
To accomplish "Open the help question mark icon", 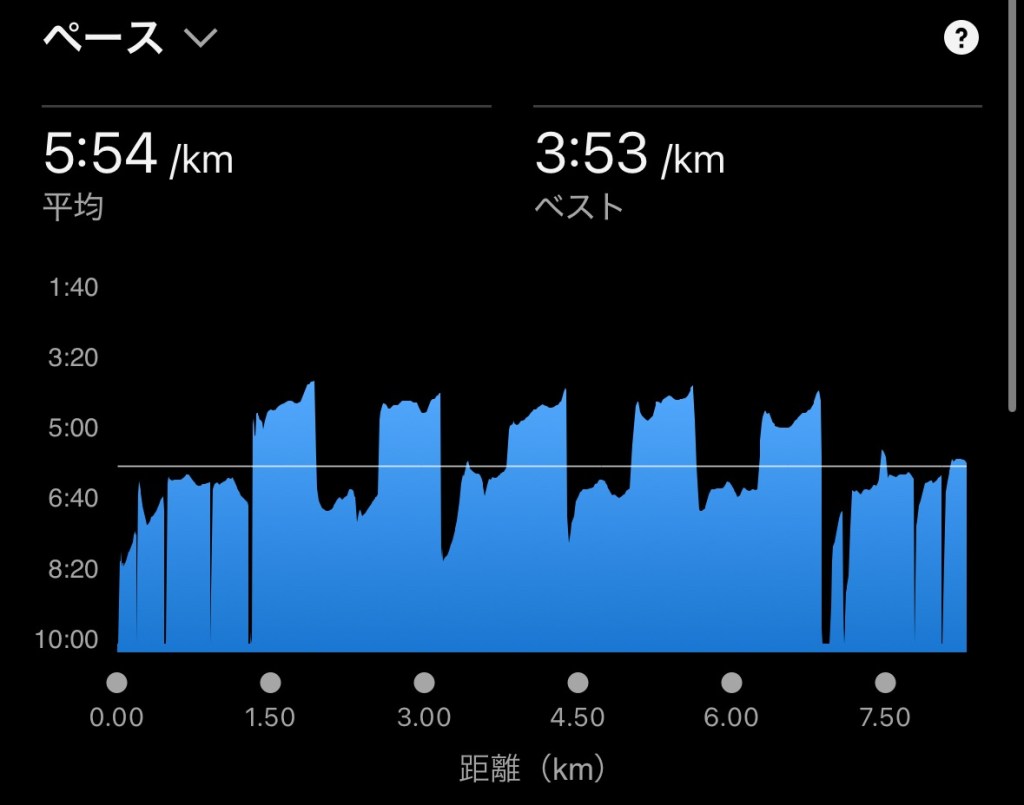I will pyautogui.click(x=960, y=39).
